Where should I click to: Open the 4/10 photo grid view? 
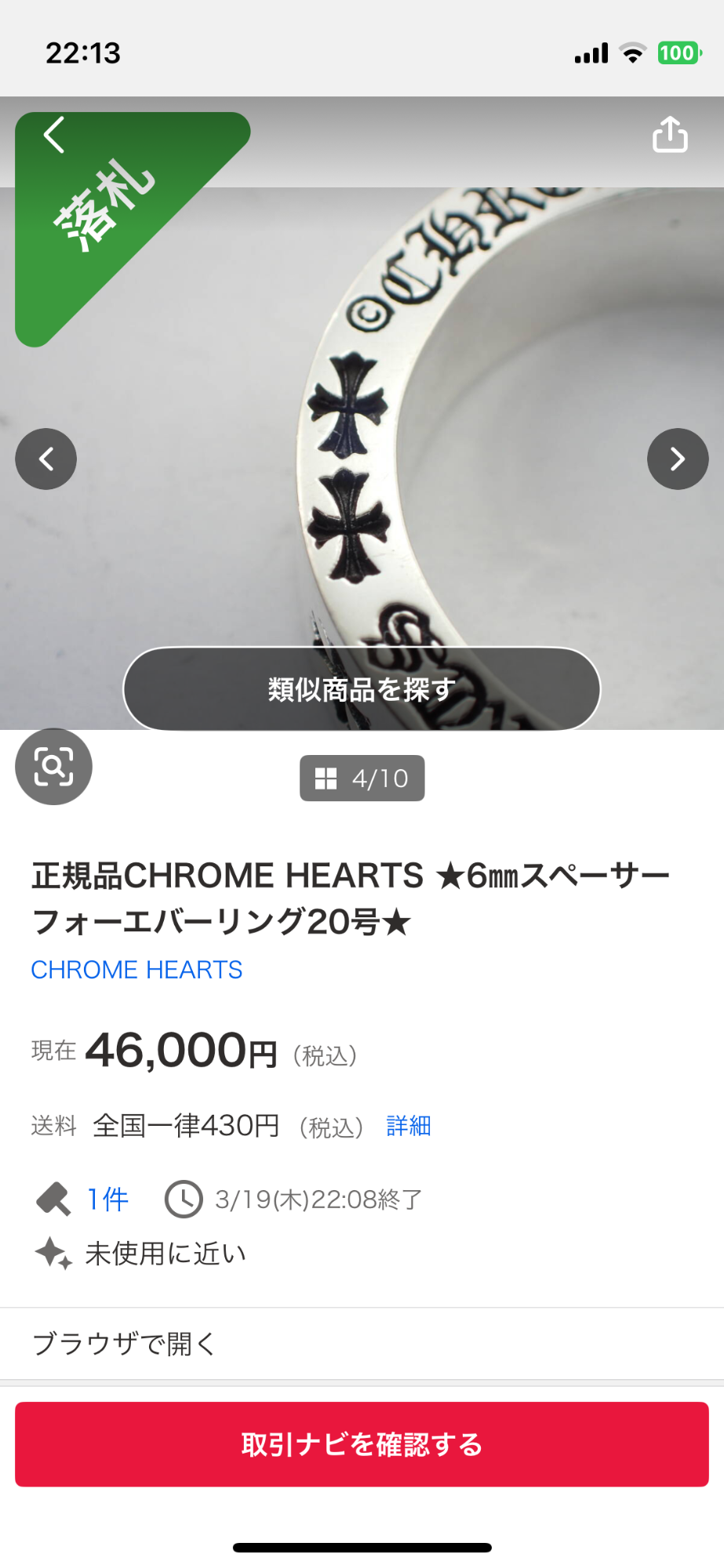click(x=362, y=779)
